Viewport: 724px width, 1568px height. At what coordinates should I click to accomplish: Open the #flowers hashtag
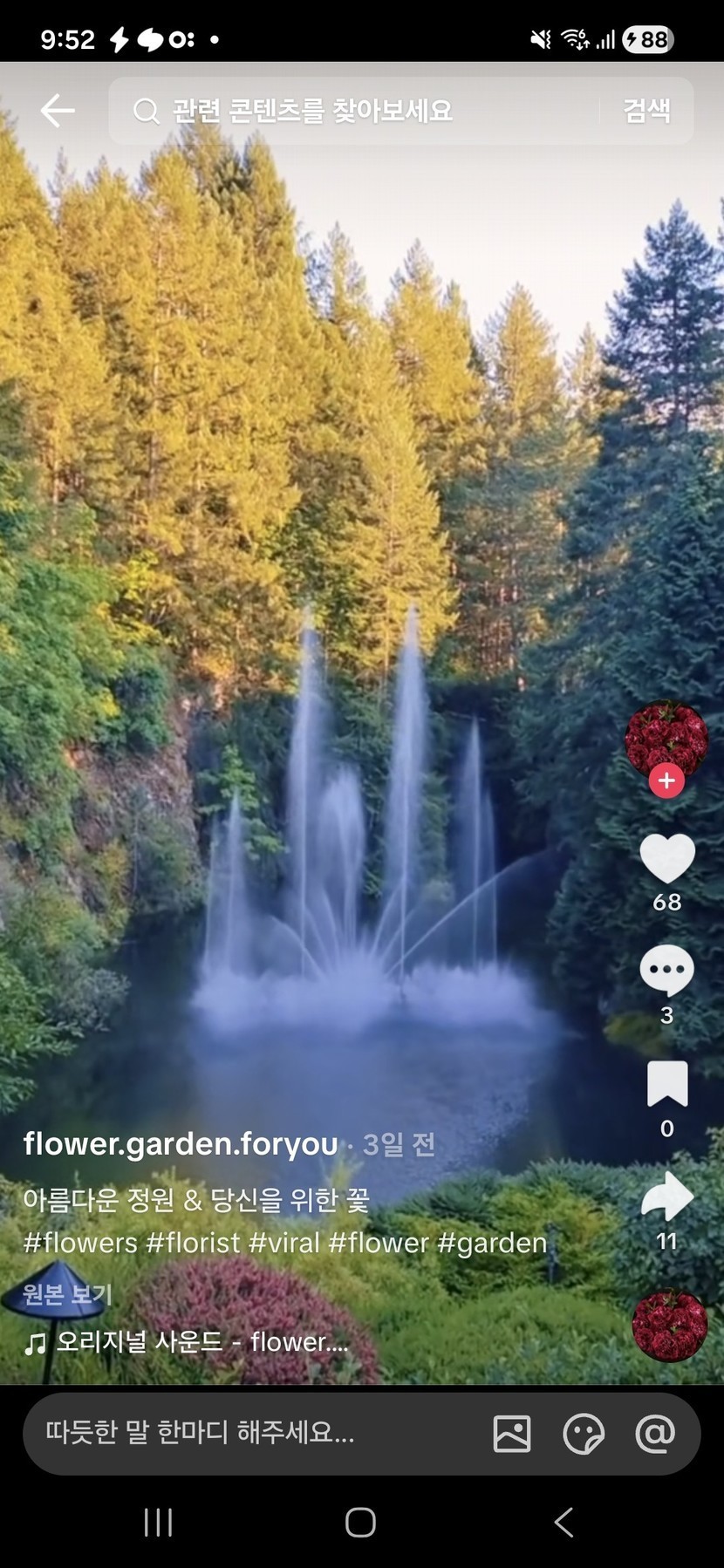pos(80,1242)
